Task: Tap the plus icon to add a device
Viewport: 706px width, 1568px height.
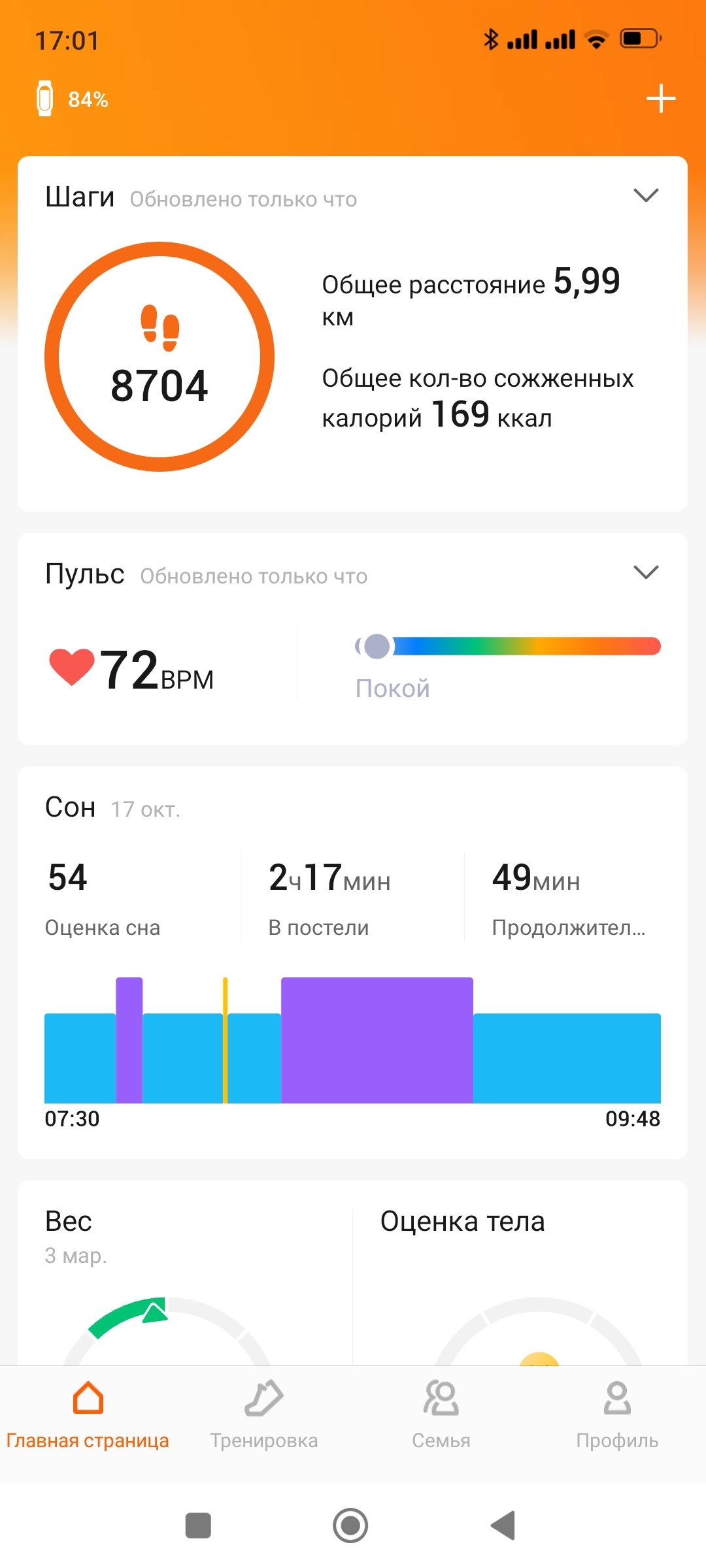Action: pos(661,99)
